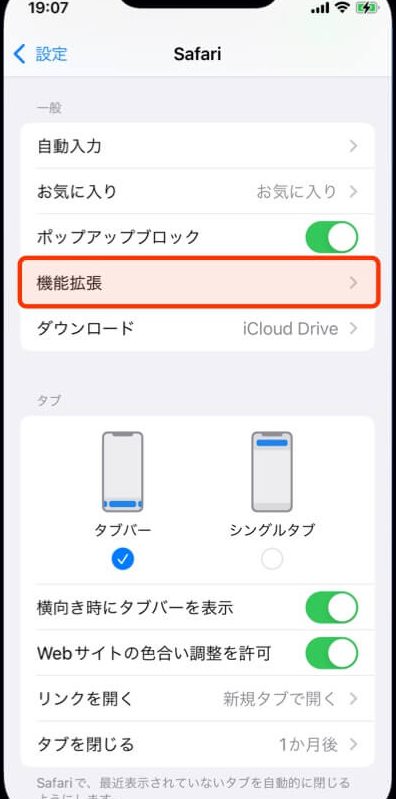Open the 自動入力 settings row
This screenshot has height=799, width=396.
click(x=197, y=146)
